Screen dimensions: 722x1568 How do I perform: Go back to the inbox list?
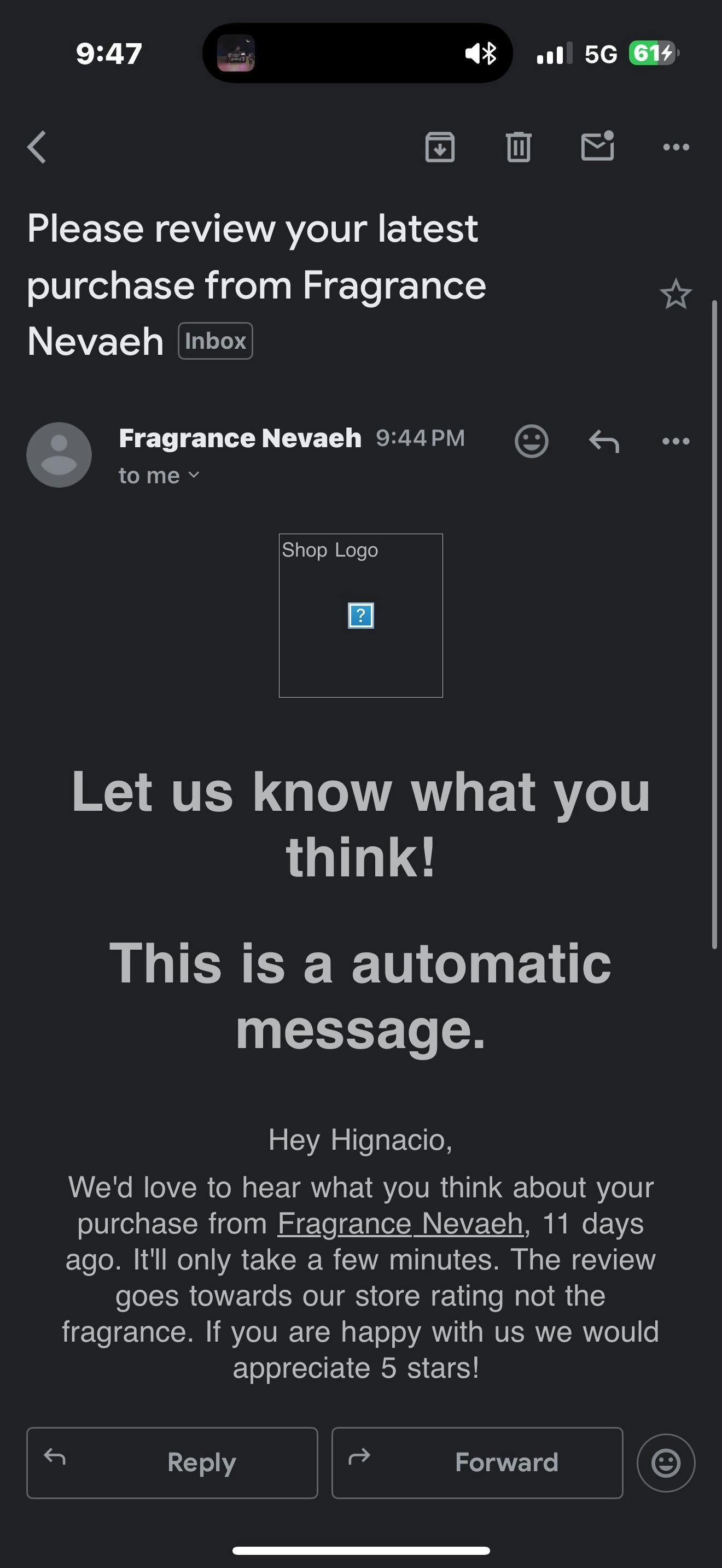click(37, 147)
